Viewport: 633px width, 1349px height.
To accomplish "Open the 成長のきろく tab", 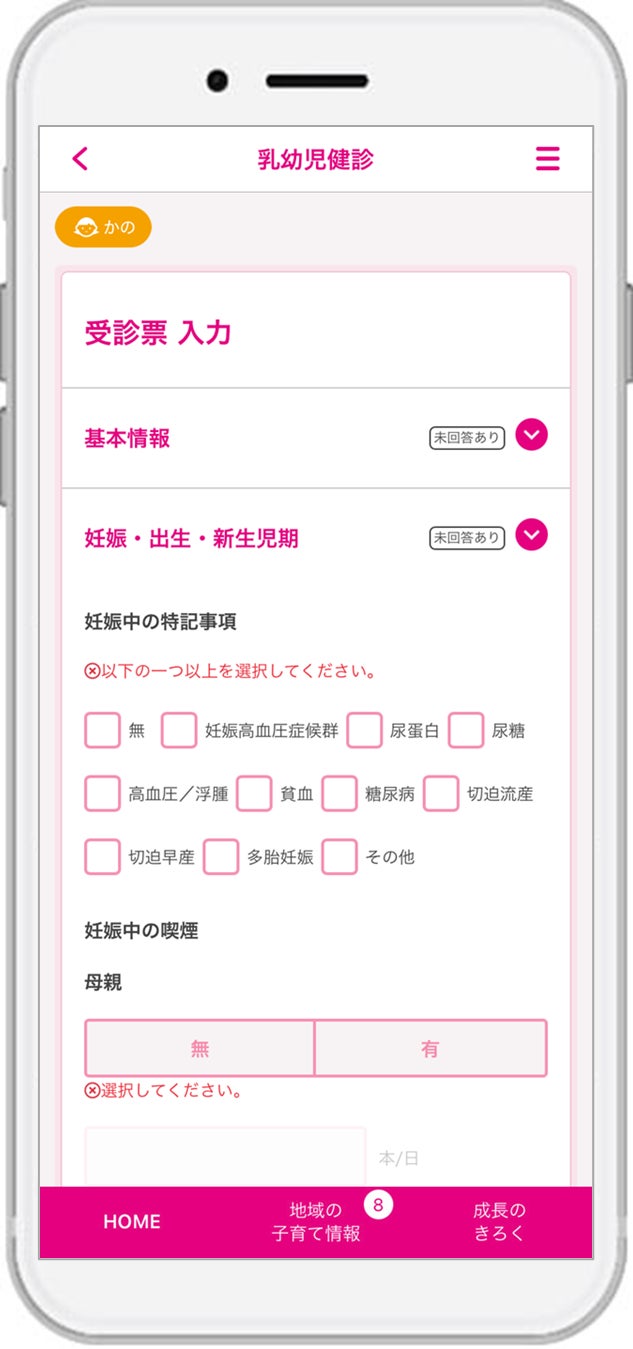I will [x=499, y=1222].
